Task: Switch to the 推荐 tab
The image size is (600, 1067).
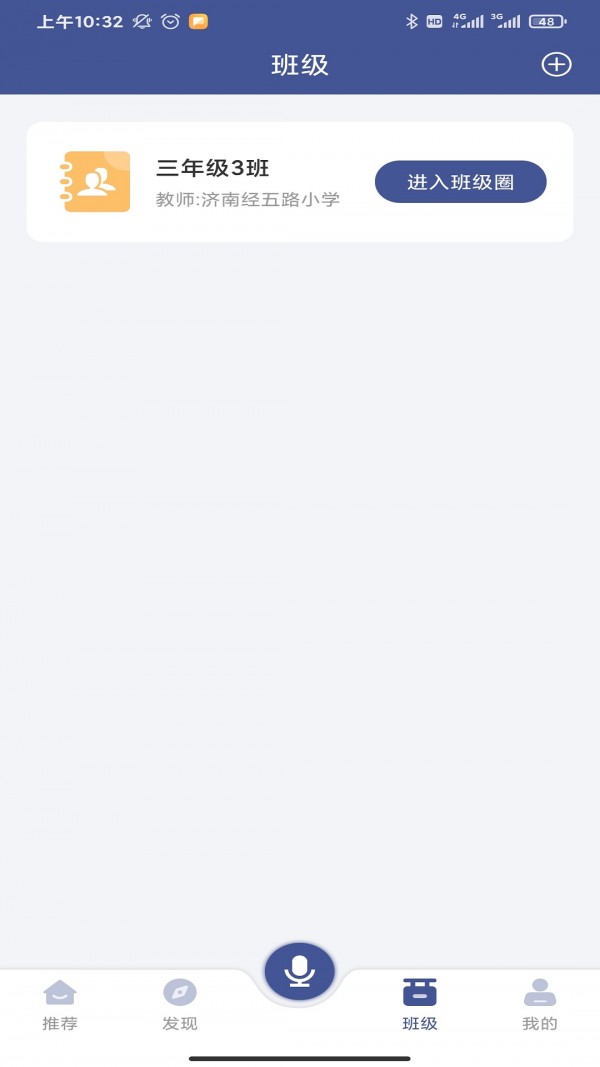Action: (60, 1005)
